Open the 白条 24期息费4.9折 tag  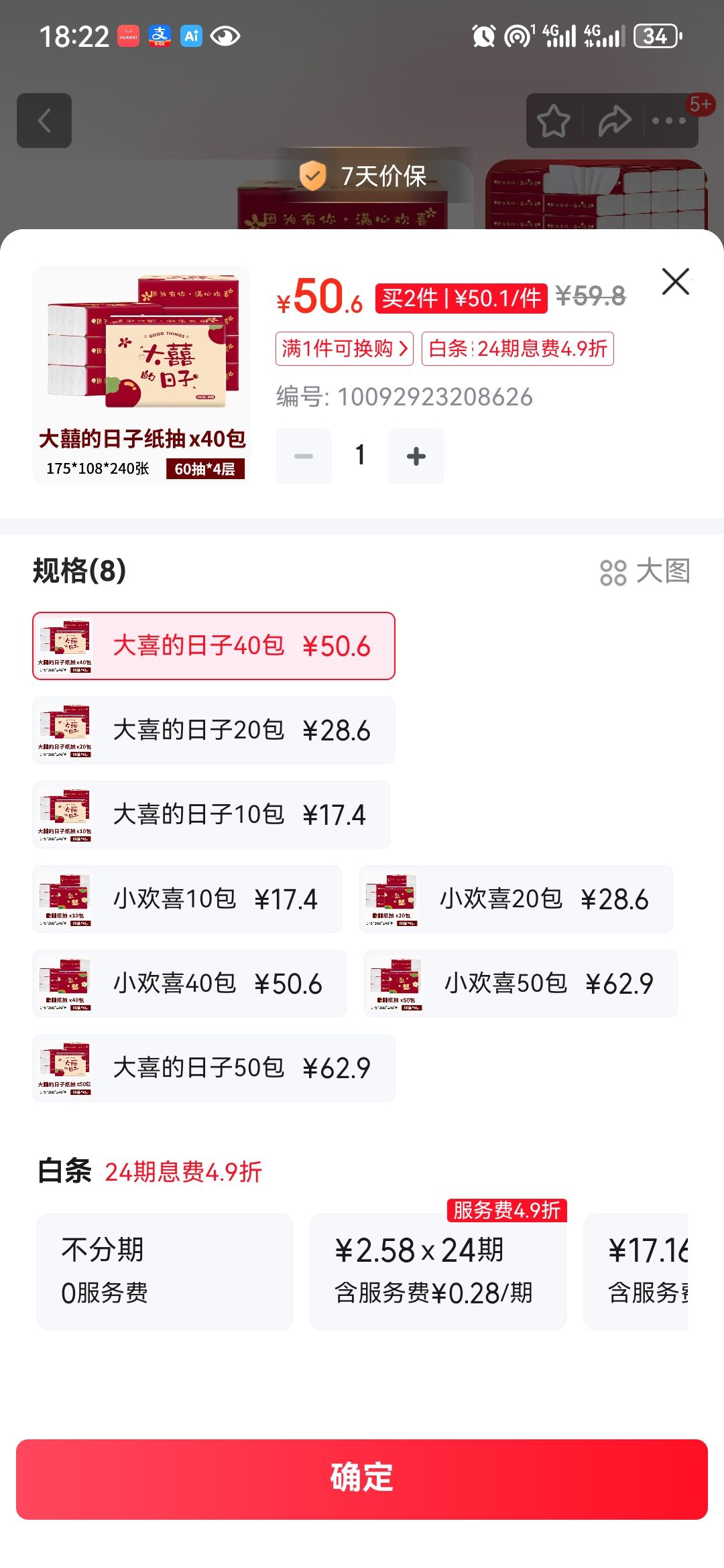tap(518, 348)
